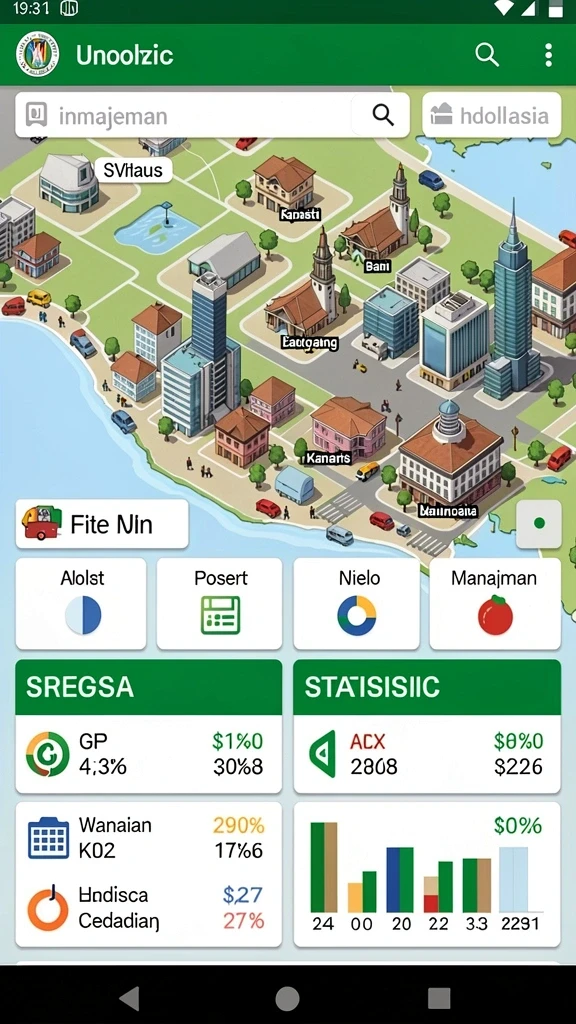The height and width of the screenshot is (1024, 576).
Task: Open the bar chart card
Action: [427, 874]
